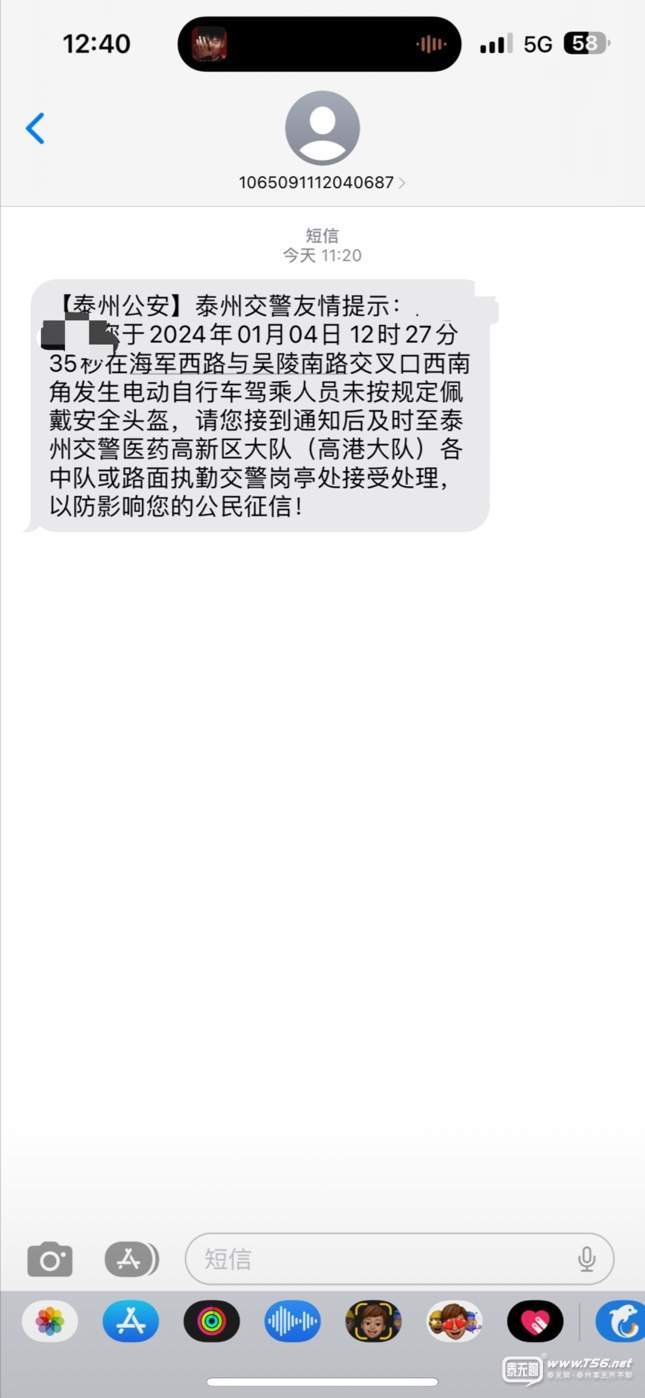Open the blue dolphin app in drawer

(621, 1322)
